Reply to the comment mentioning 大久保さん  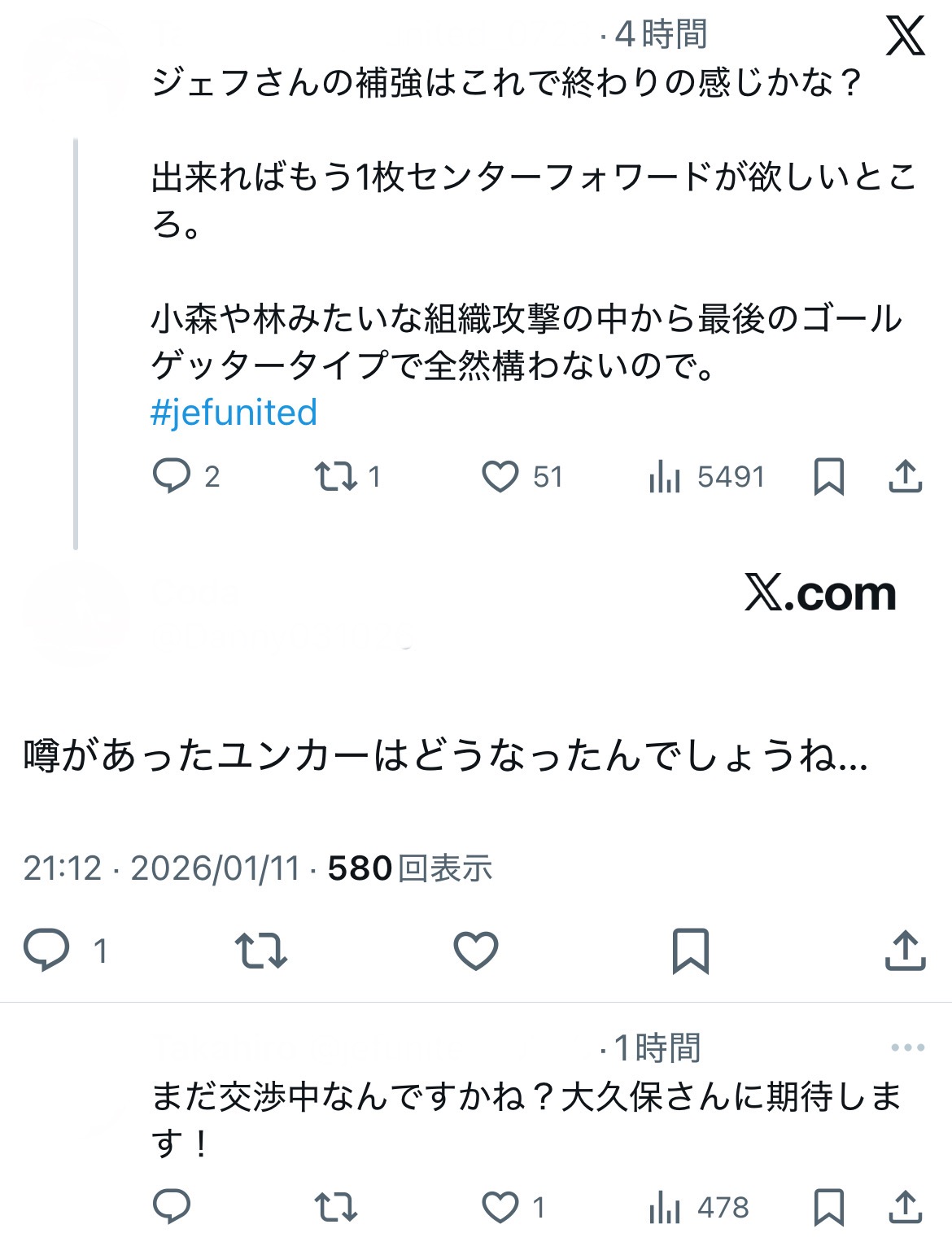172,1206
